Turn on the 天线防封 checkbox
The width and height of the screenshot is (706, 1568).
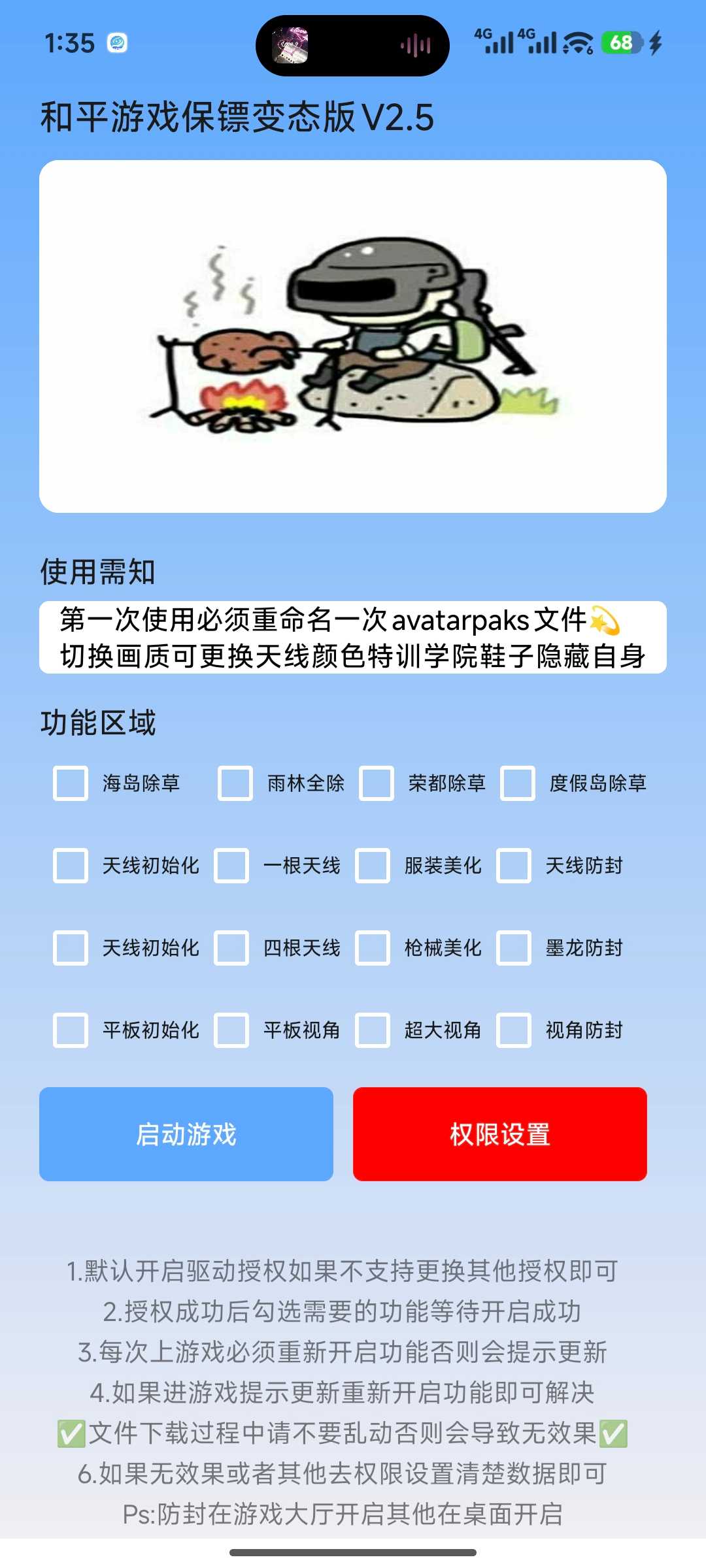point(514,866)
